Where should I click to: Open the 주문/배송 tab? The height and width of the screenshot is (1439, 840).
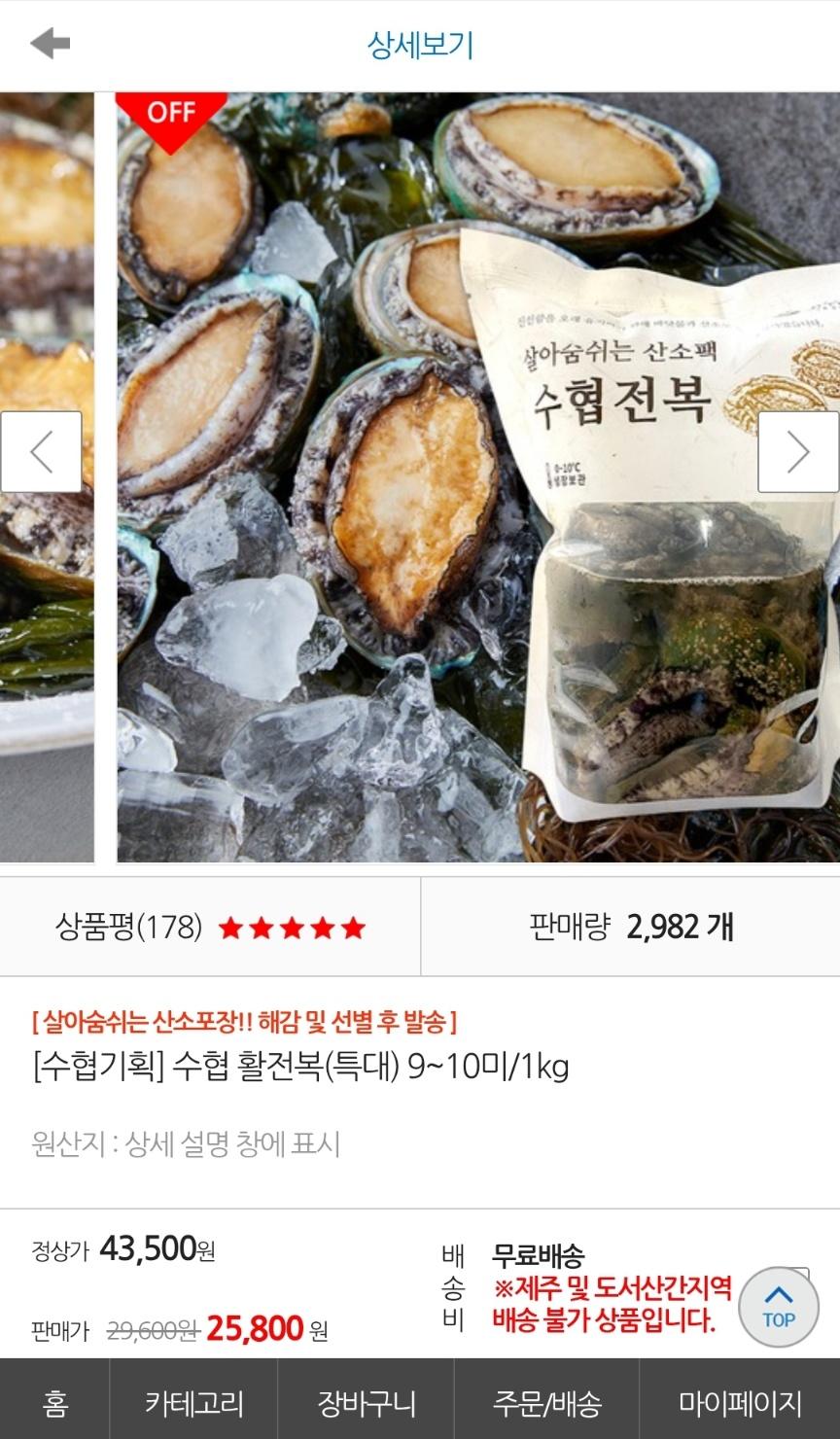pyautogui.click(x=546, y=1401)
